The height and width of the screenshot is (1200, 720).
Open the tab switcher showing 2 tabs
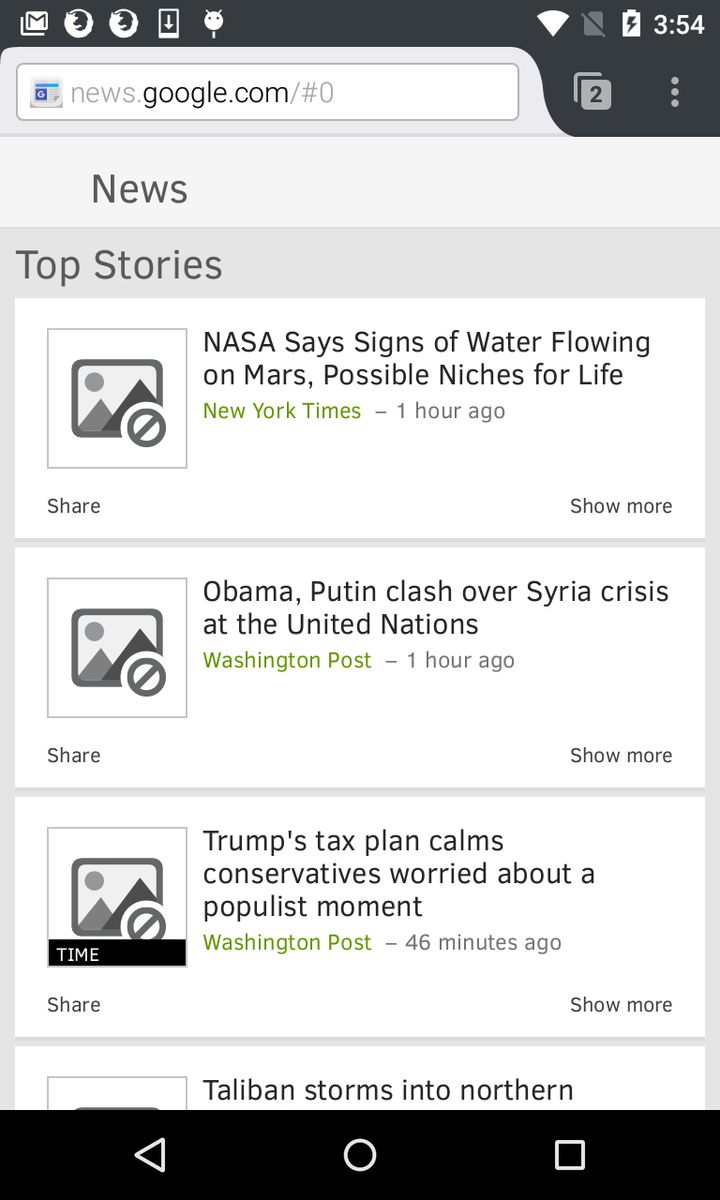[592, 92]
